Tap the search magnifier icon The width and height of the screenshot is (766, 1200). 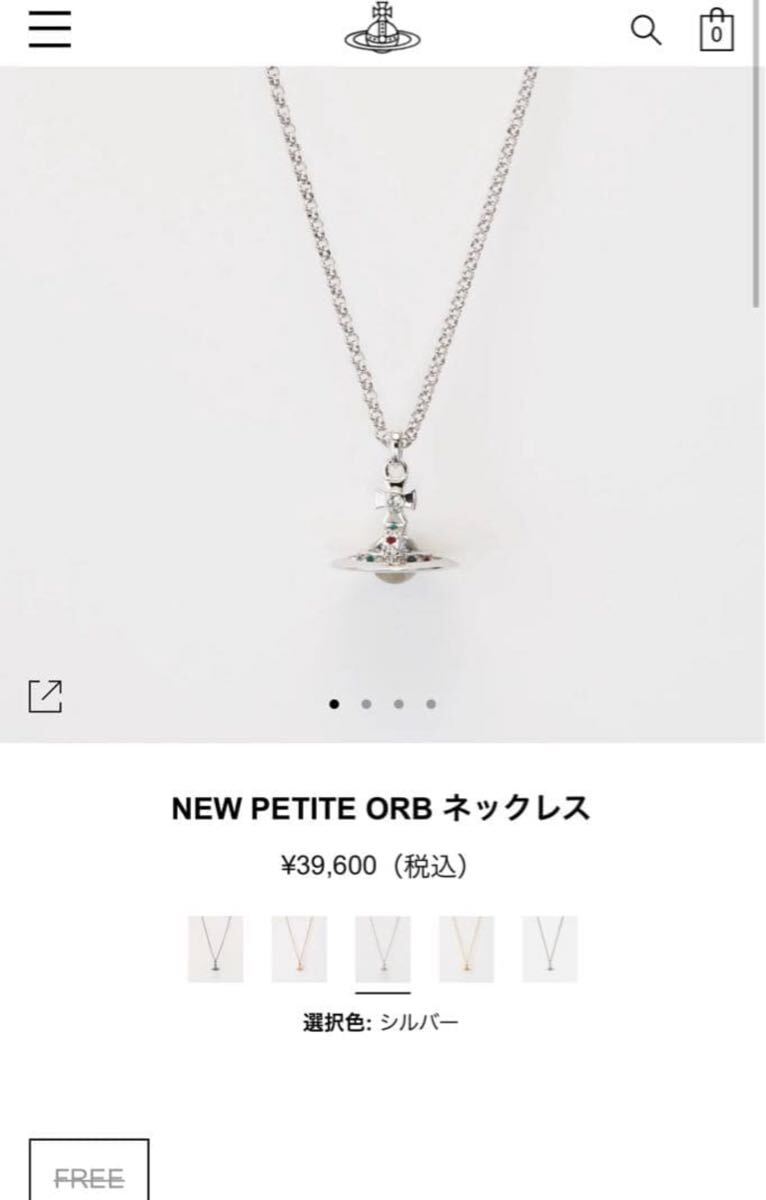(x=646, y=31)
